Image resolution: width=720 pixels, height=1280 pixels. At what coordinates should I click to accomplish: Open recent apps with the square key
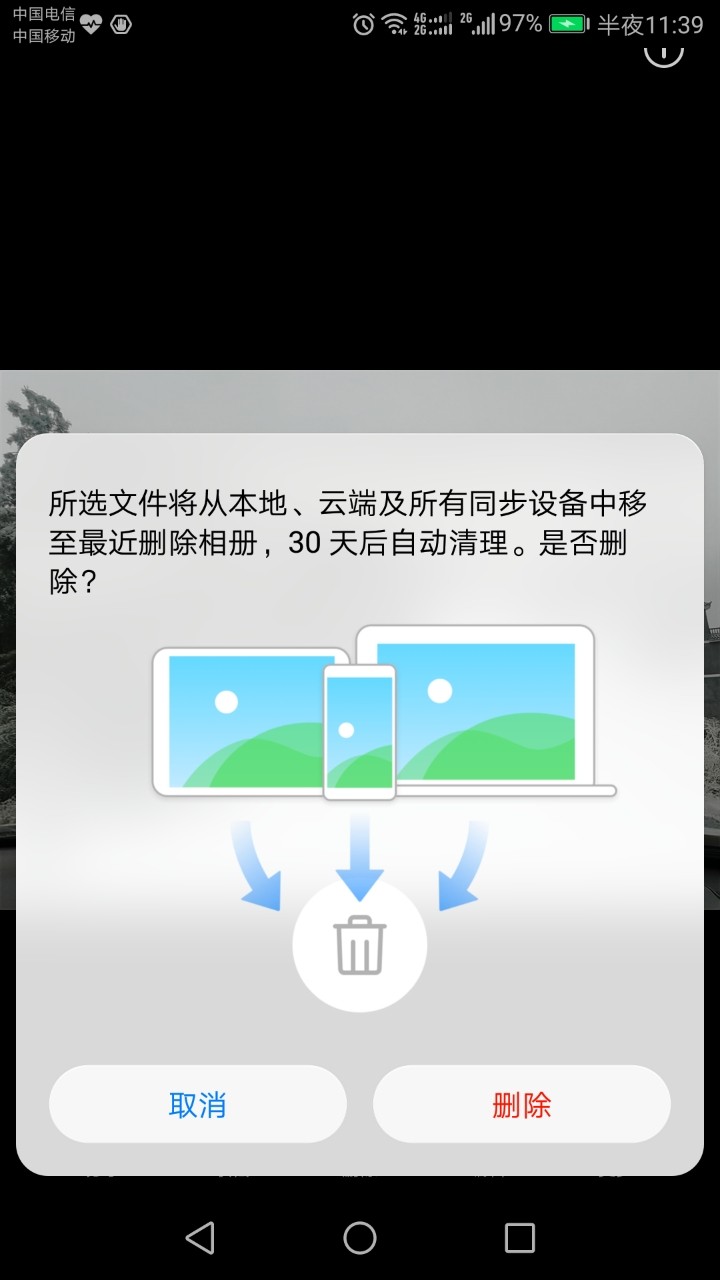[x=517, y=1238]
